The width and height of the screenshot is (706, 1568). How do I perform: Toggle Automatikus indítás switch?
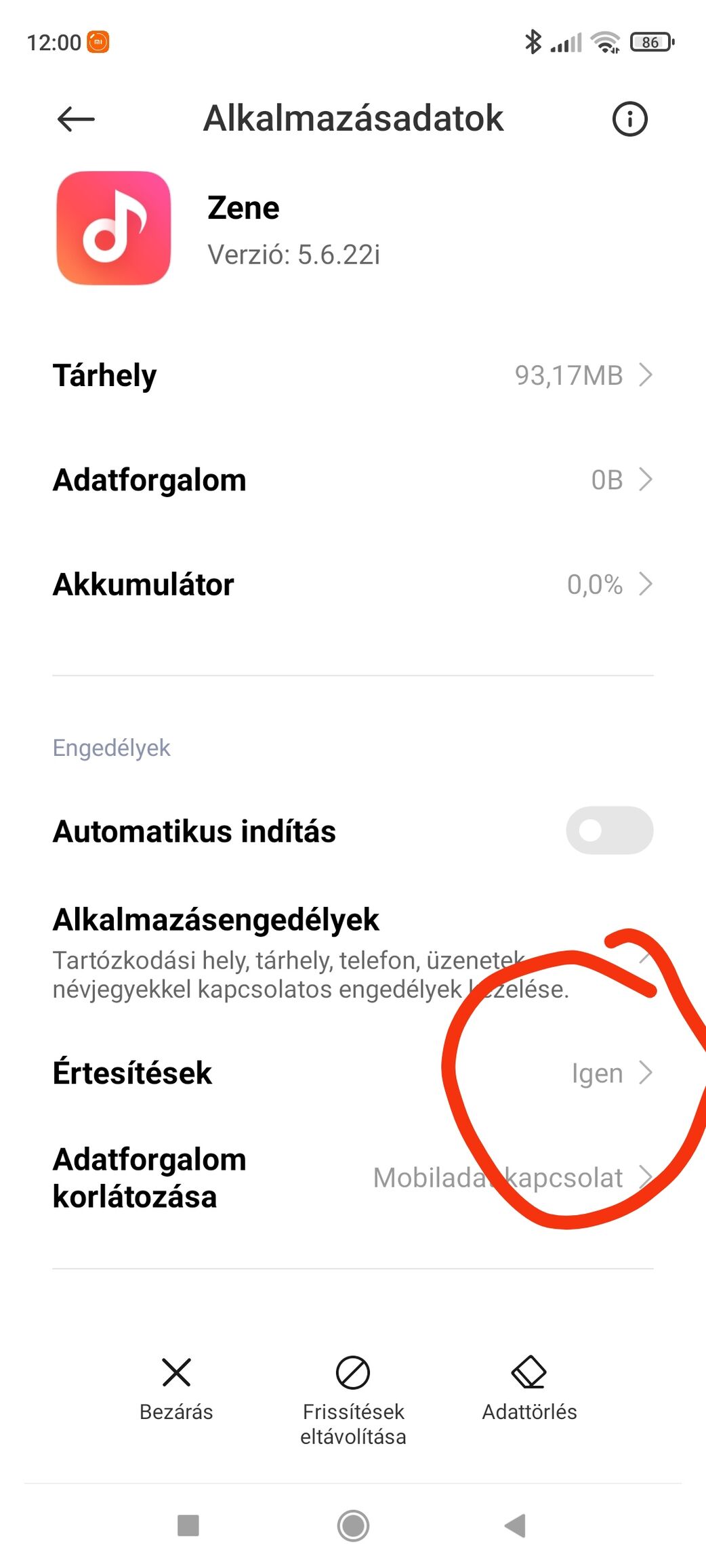(608, 830)
